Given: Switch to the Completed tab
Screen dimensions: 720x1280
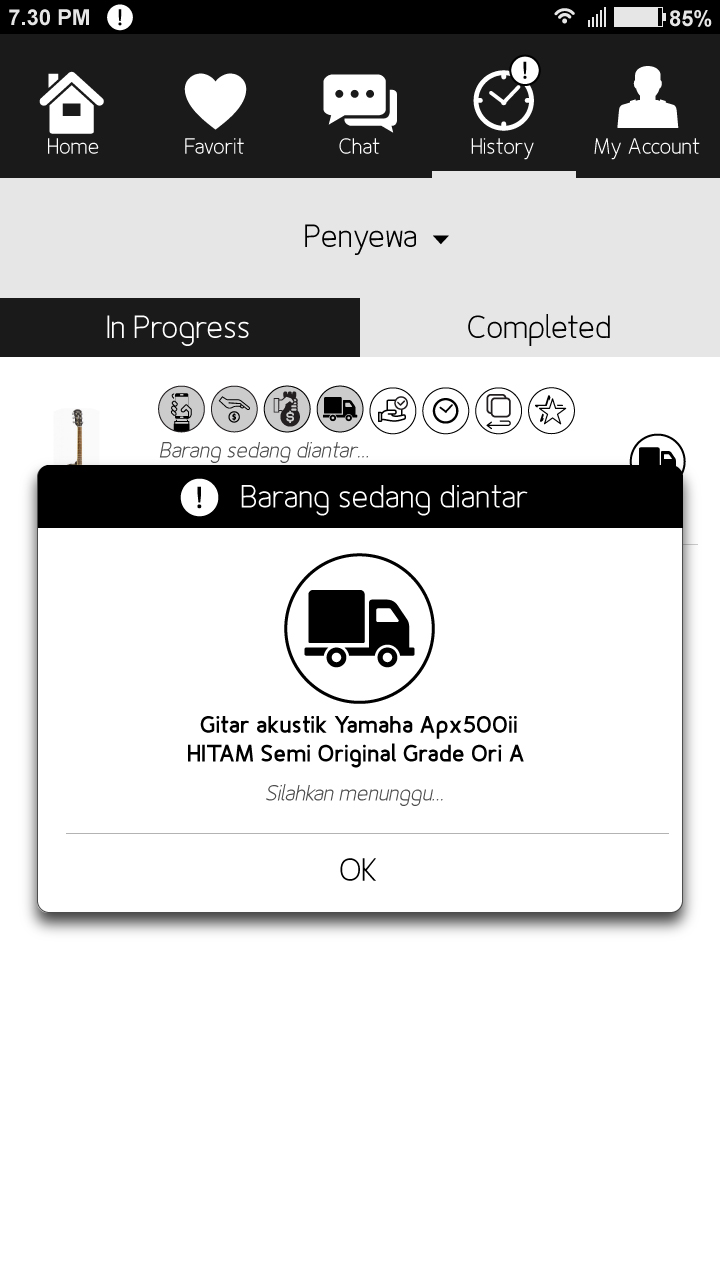Looking at the screenshot, I should click(539, 327).
